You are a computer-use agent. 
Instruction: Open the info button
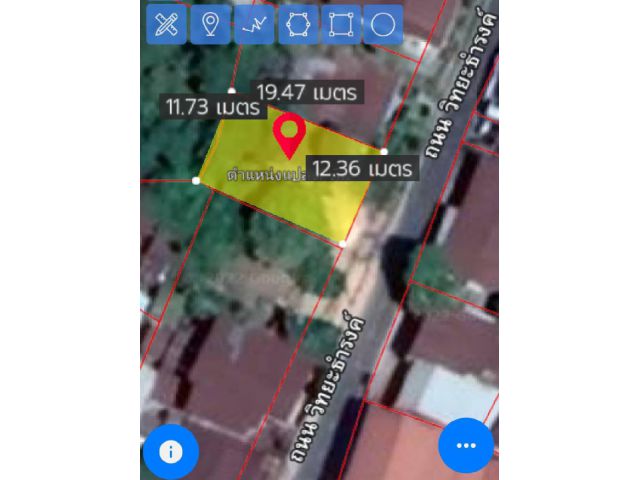pyautogui.click(x=171, y=451)
